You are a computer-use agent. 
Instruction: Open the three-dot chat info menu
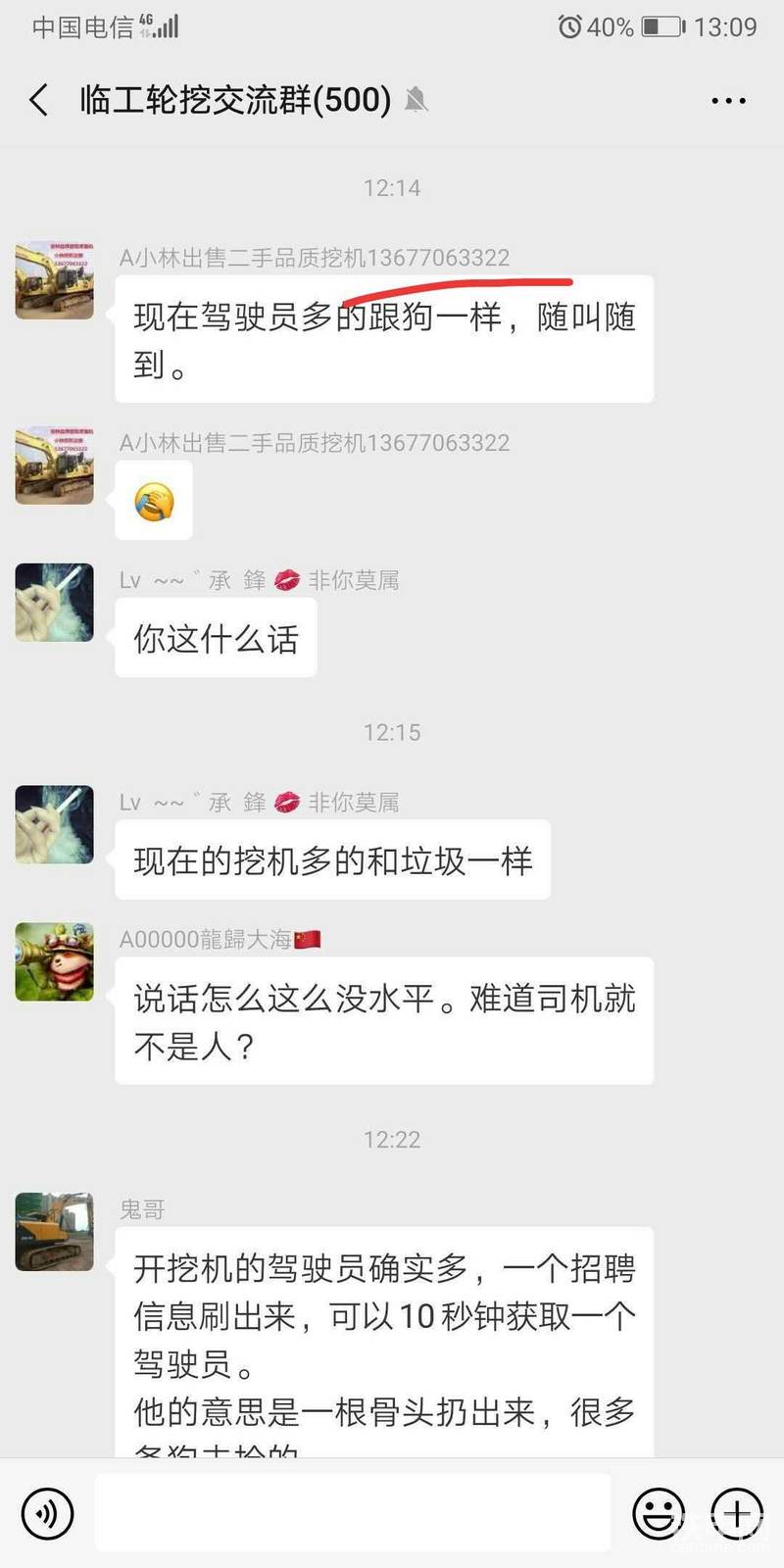(728, 101)
